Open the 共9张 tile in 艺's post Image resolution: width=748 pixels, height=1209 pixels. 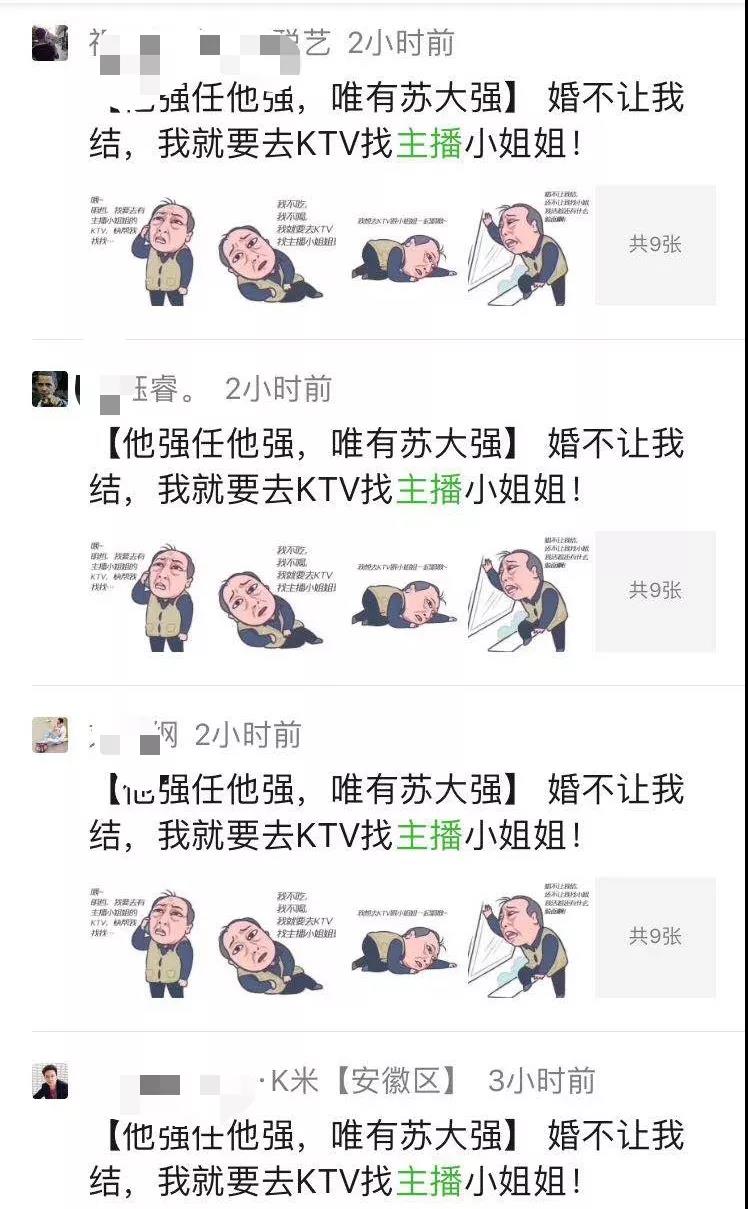[655, 245]
